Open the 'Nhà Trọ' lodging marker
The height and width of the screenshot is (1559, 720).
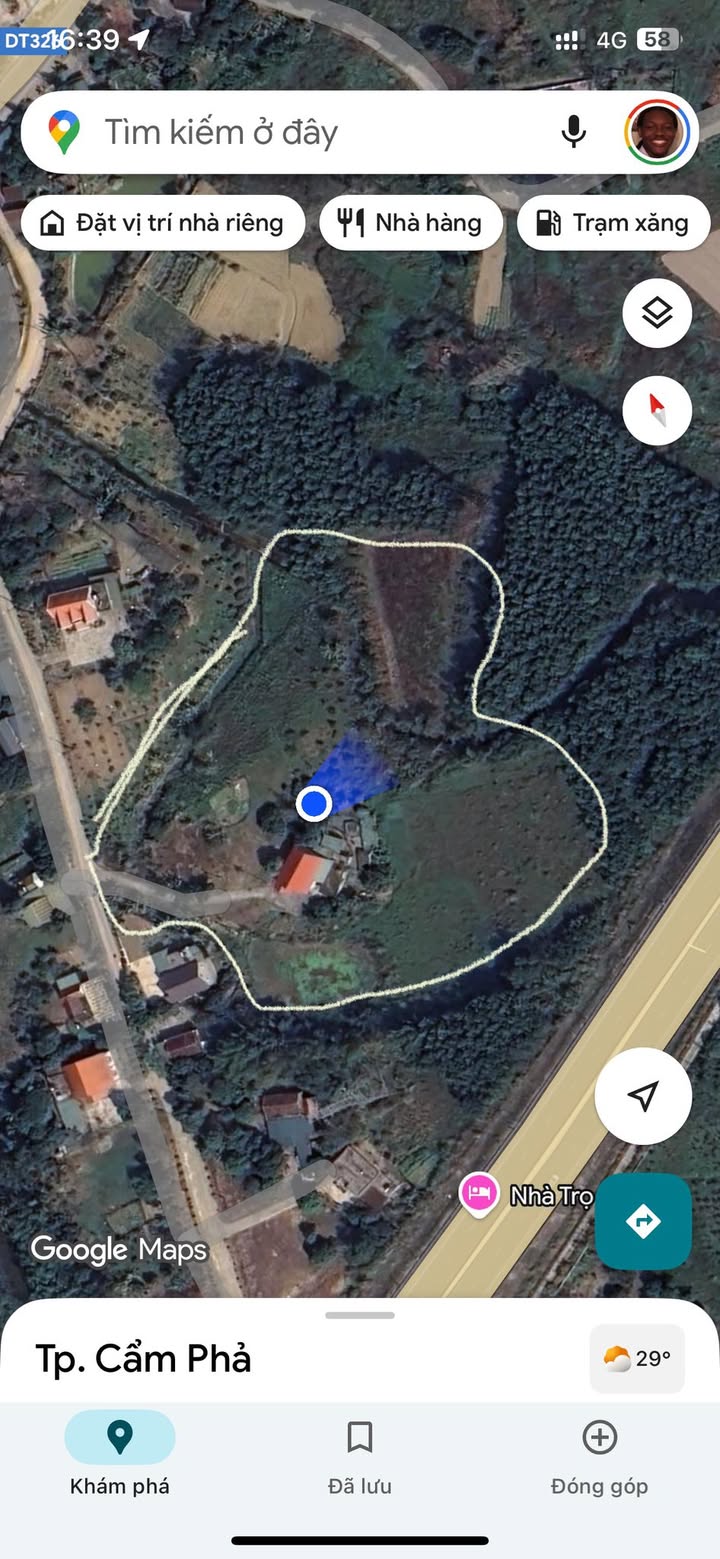tap(479, 1193)
